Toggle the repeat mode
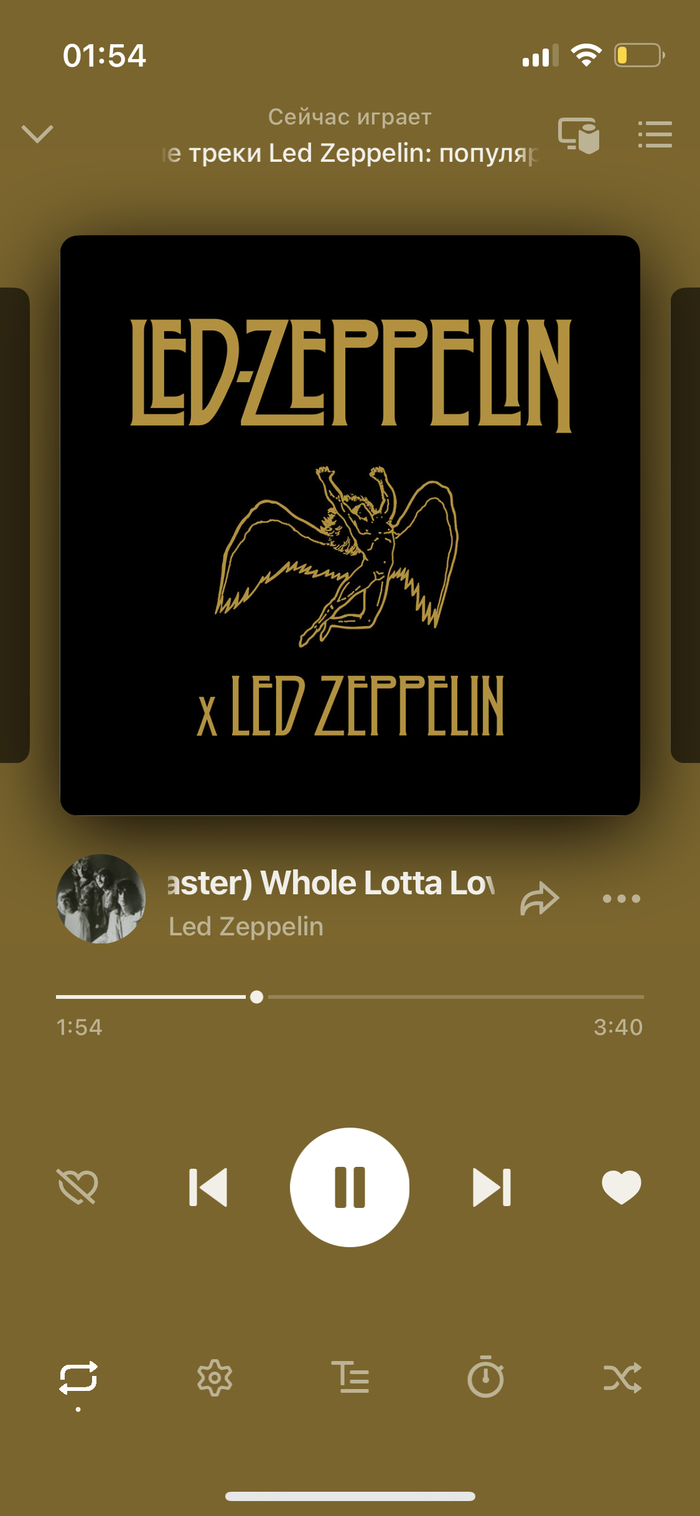Viewport: 700px width, 1516px height. [x=78, y=1379]
